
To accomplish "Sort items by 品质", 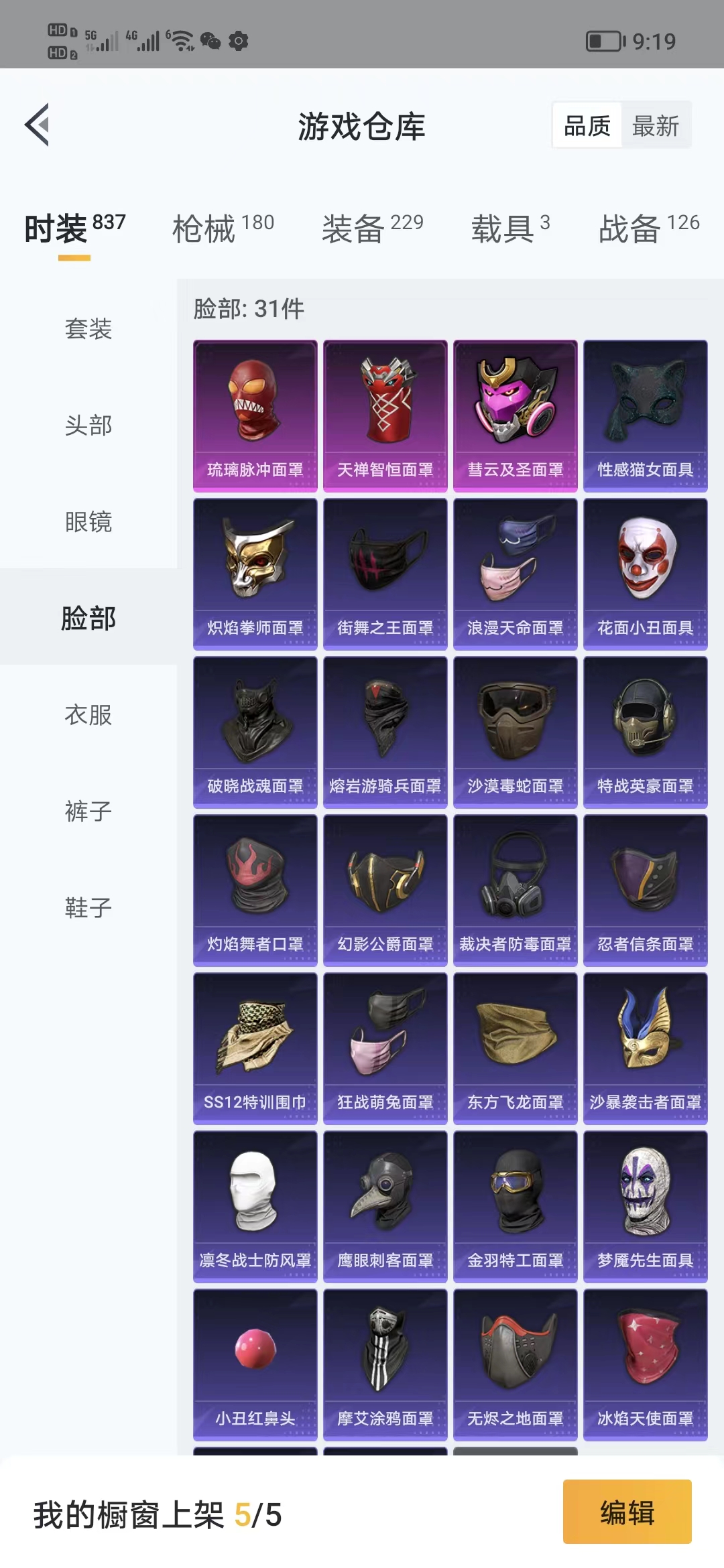I will tap(587, 126).
